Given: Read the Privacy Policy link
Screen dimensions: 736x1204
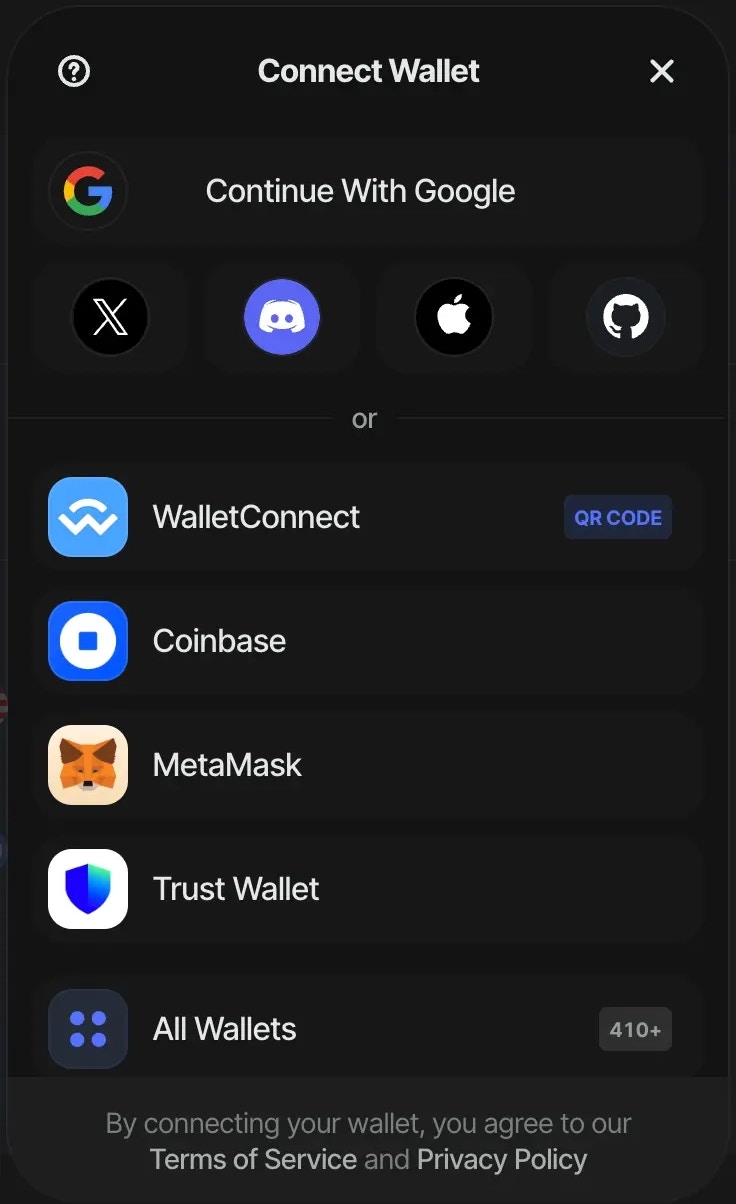Looking at the screenshot, I should click(502, 1160).
